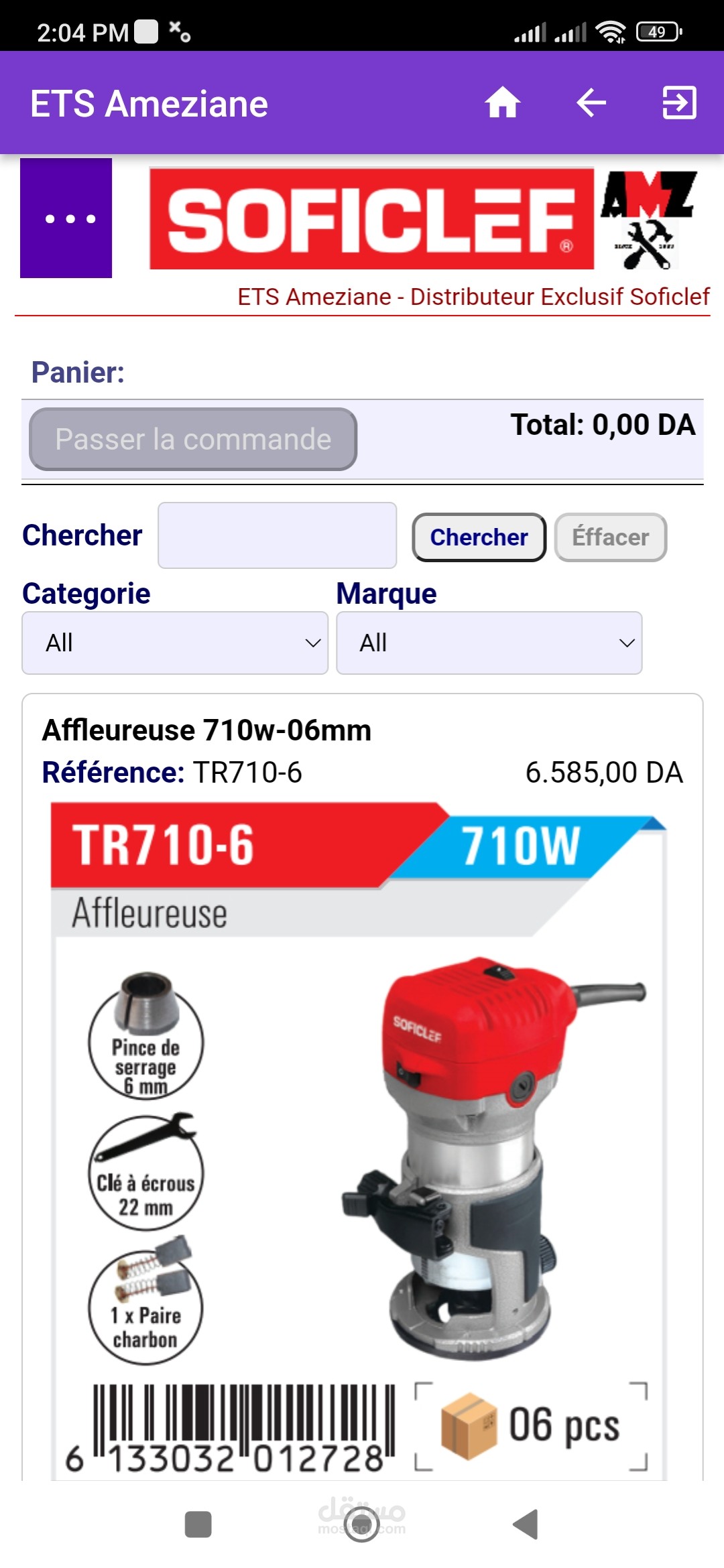724x1568 pixels.
Task: Open the three-dot menu icon
Action: (67, 217)
